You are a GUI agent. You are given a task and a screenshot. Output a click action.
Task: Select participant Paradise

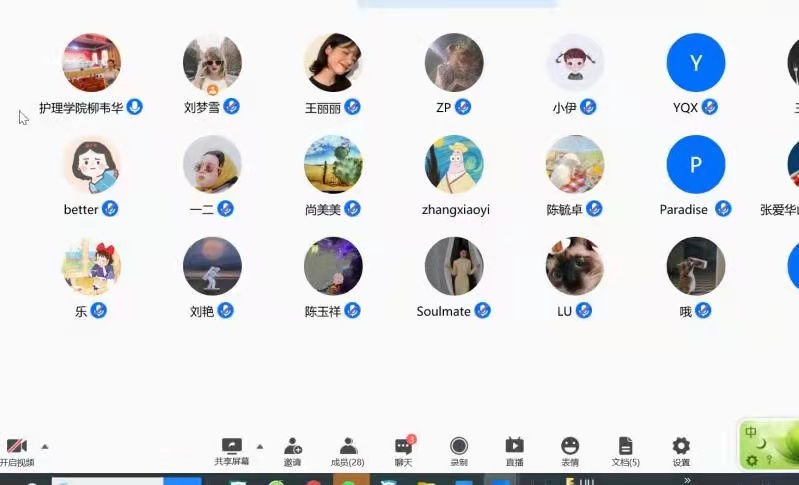[696, 165]
